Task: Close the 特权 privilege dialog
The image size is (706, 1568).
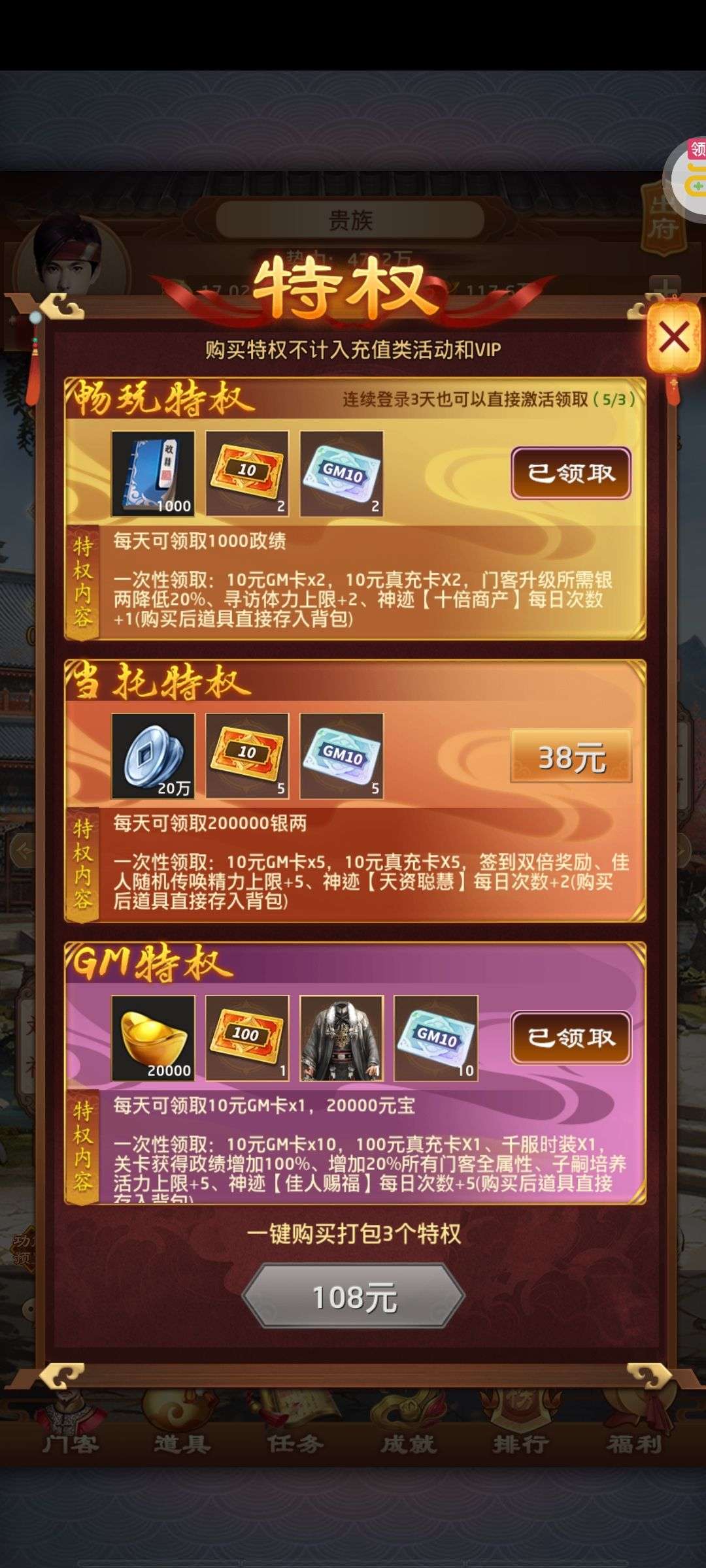Action: (673, 338)
